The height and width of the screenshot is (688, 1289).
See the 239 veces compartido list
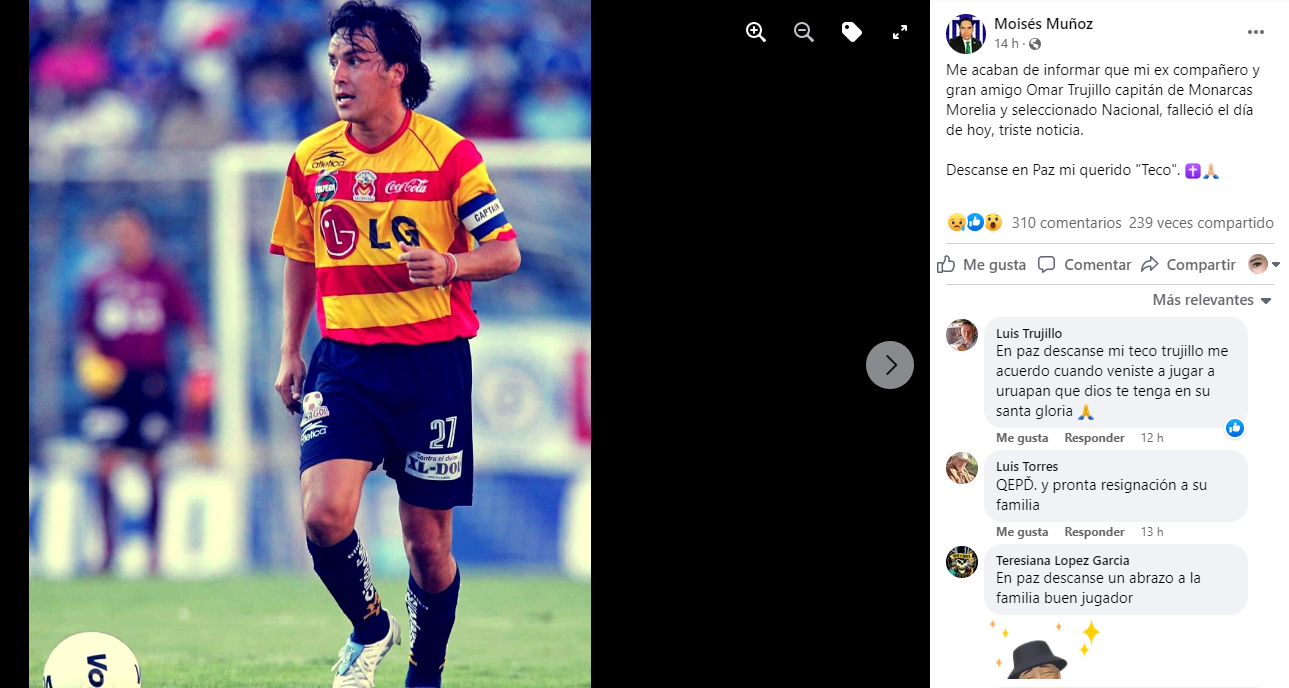[x=1201, y=223]
